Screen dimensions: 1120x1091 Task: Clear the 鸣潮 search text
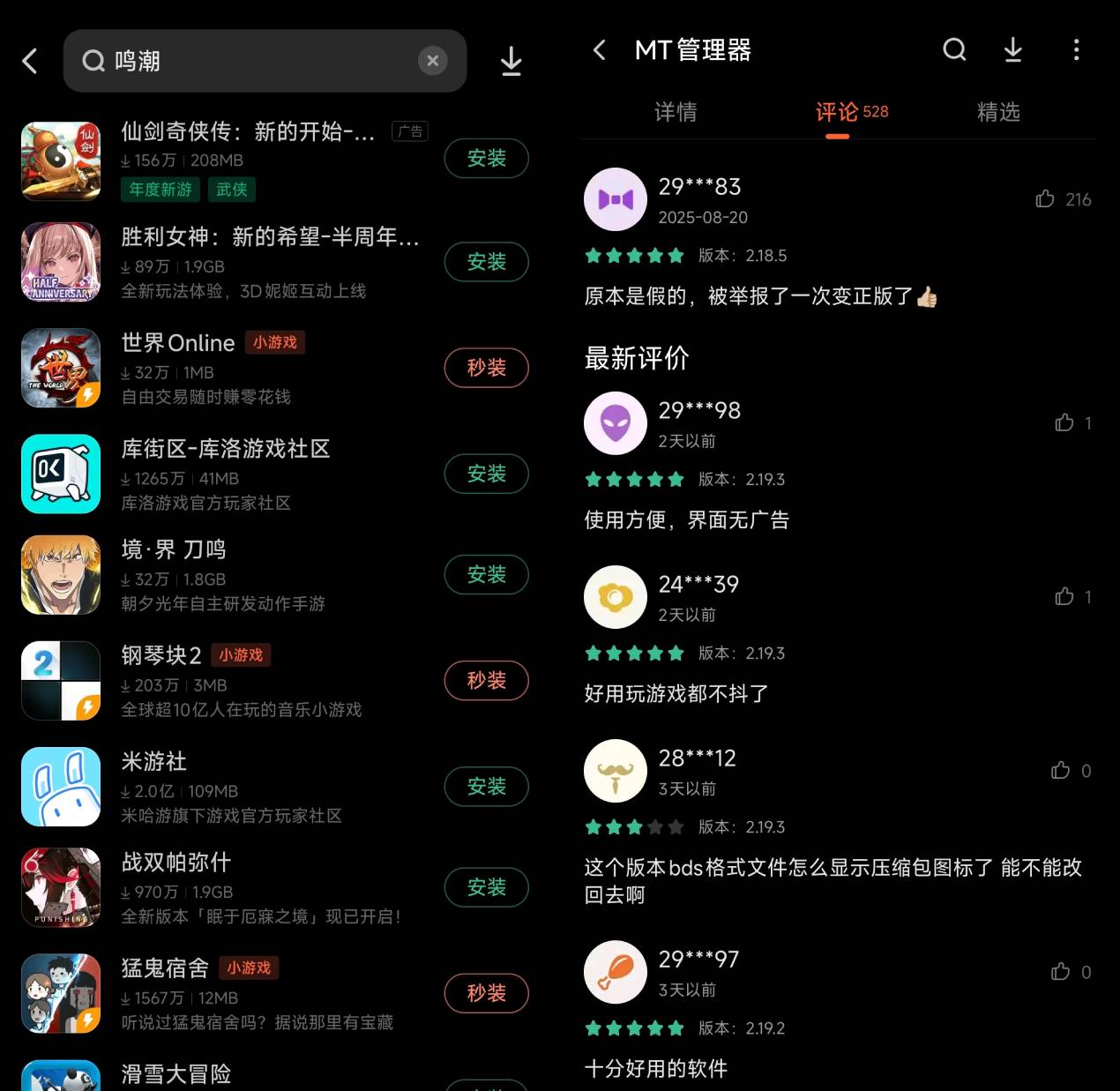coord(432,61)
